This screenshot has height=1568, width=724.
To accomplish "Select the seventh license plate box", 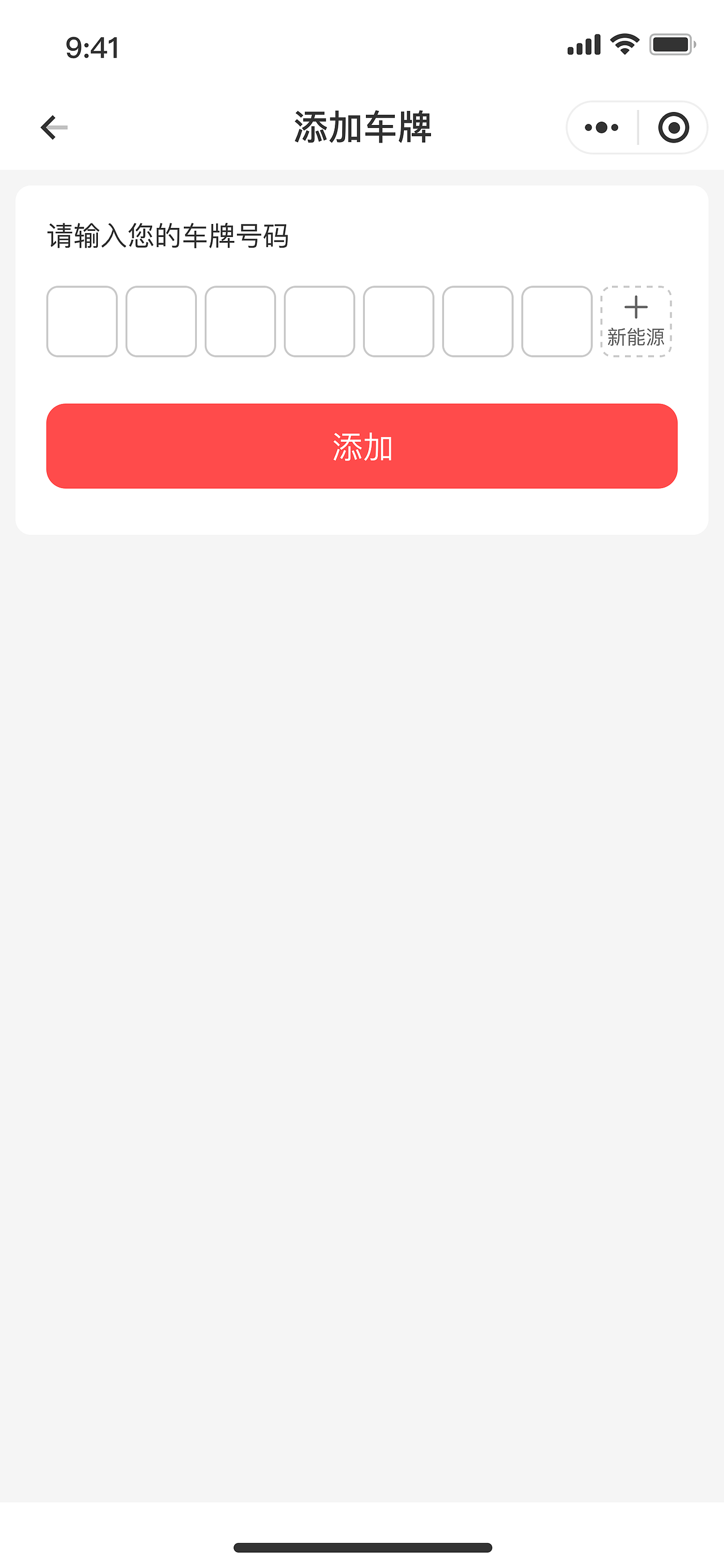I will (557, 321).
